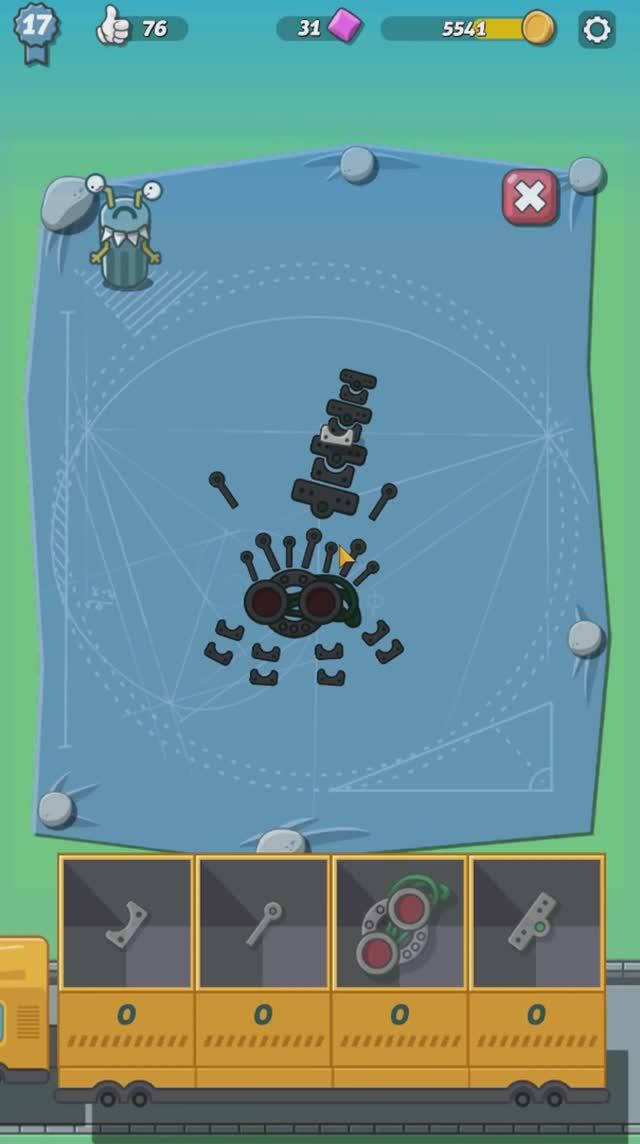Select the red-eyed goggles part slot
This screenshot has width=640, height=1144.
[399, 922]
